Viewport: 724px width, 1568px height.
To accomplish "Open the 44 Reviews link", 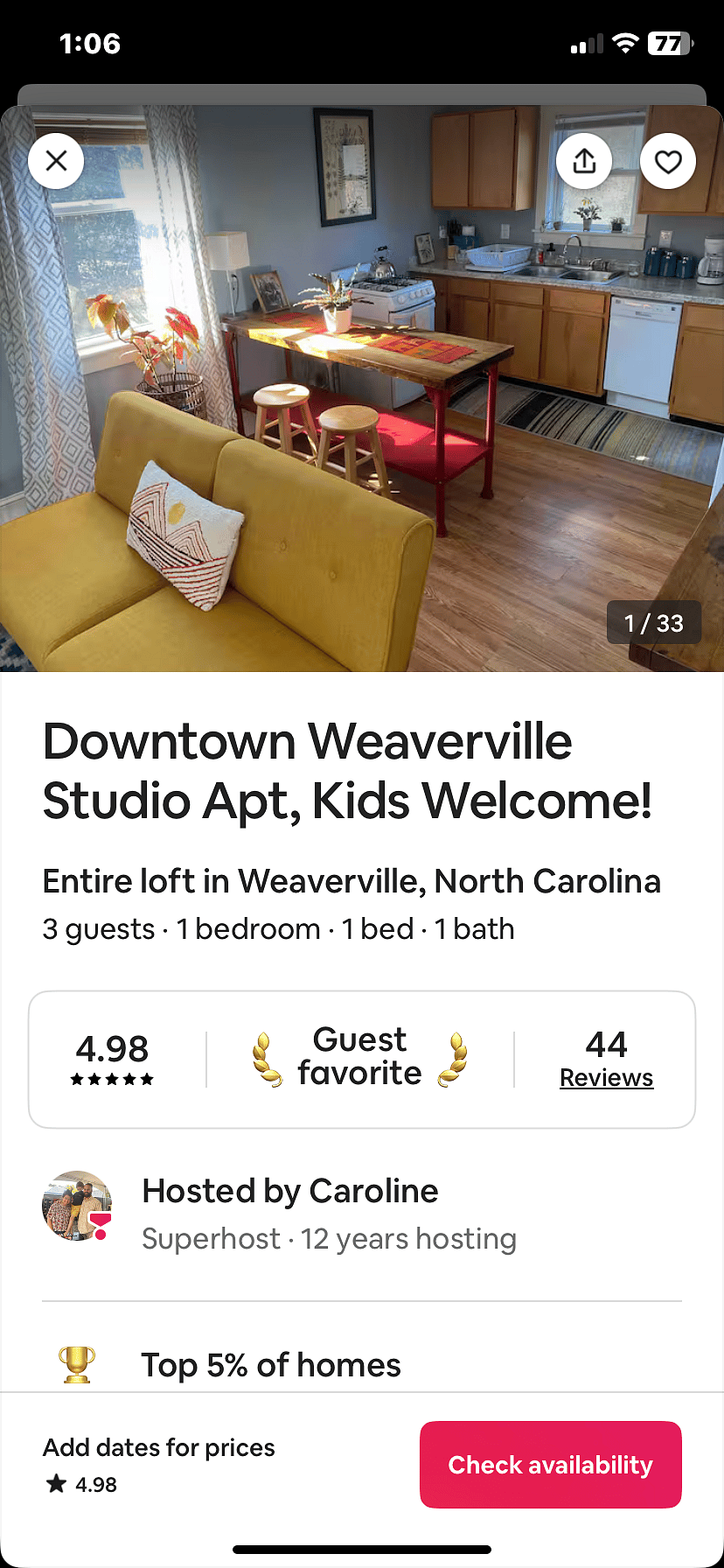I will point(606,1077).
